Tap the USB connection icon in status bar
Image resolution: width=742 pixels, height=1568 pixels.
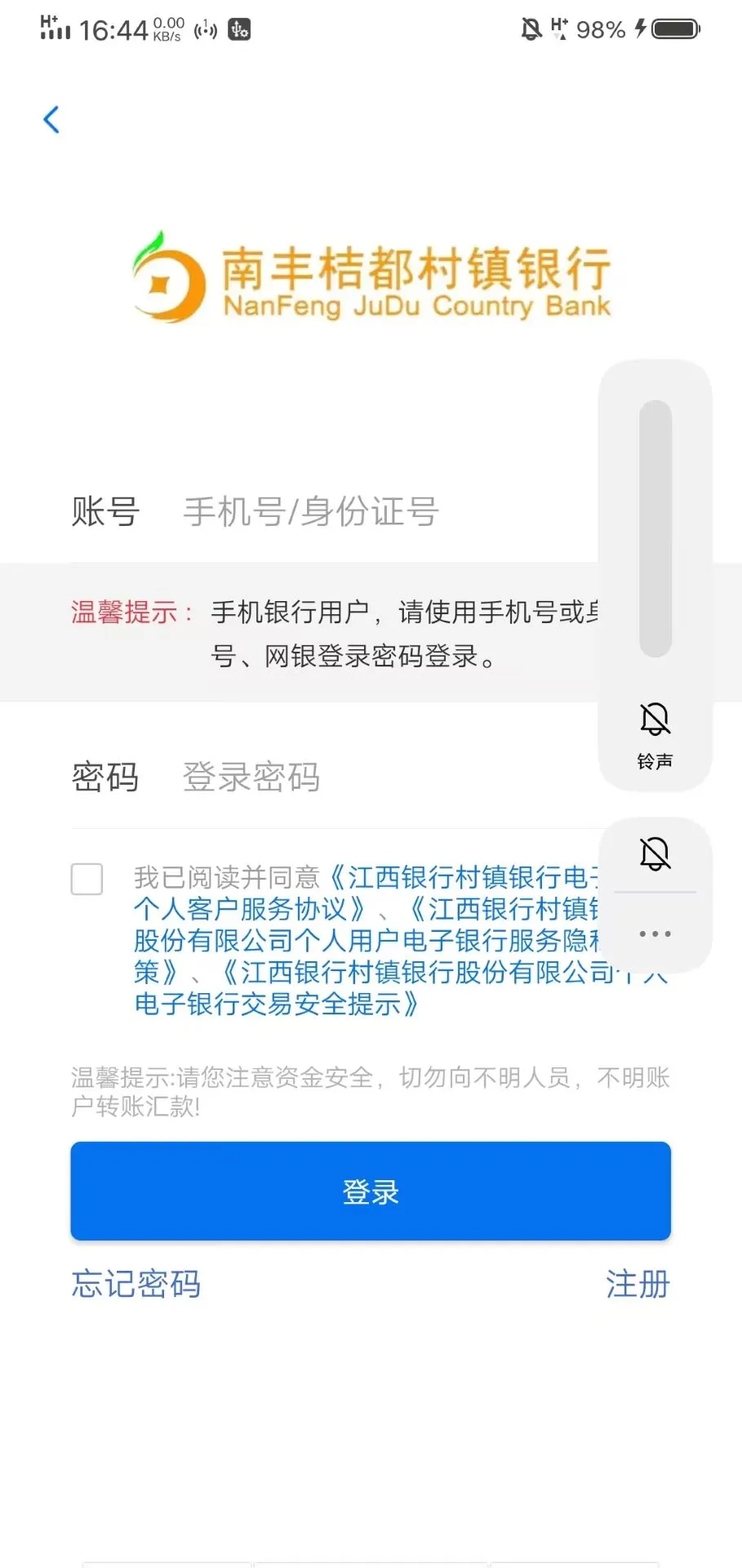pyautogui.click(x=238, y=29)
